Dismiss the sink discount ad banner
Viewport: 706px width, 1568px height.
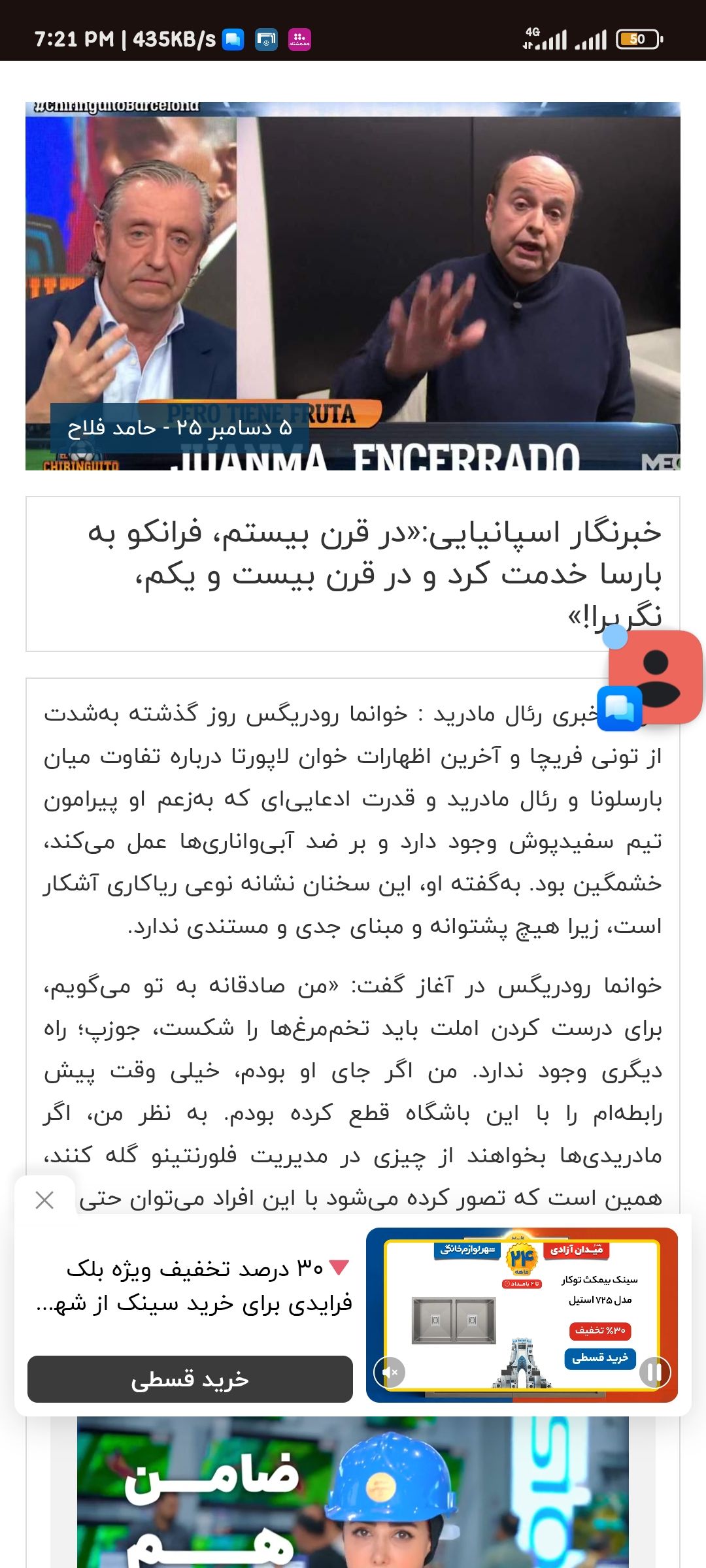click(44, 1200)
